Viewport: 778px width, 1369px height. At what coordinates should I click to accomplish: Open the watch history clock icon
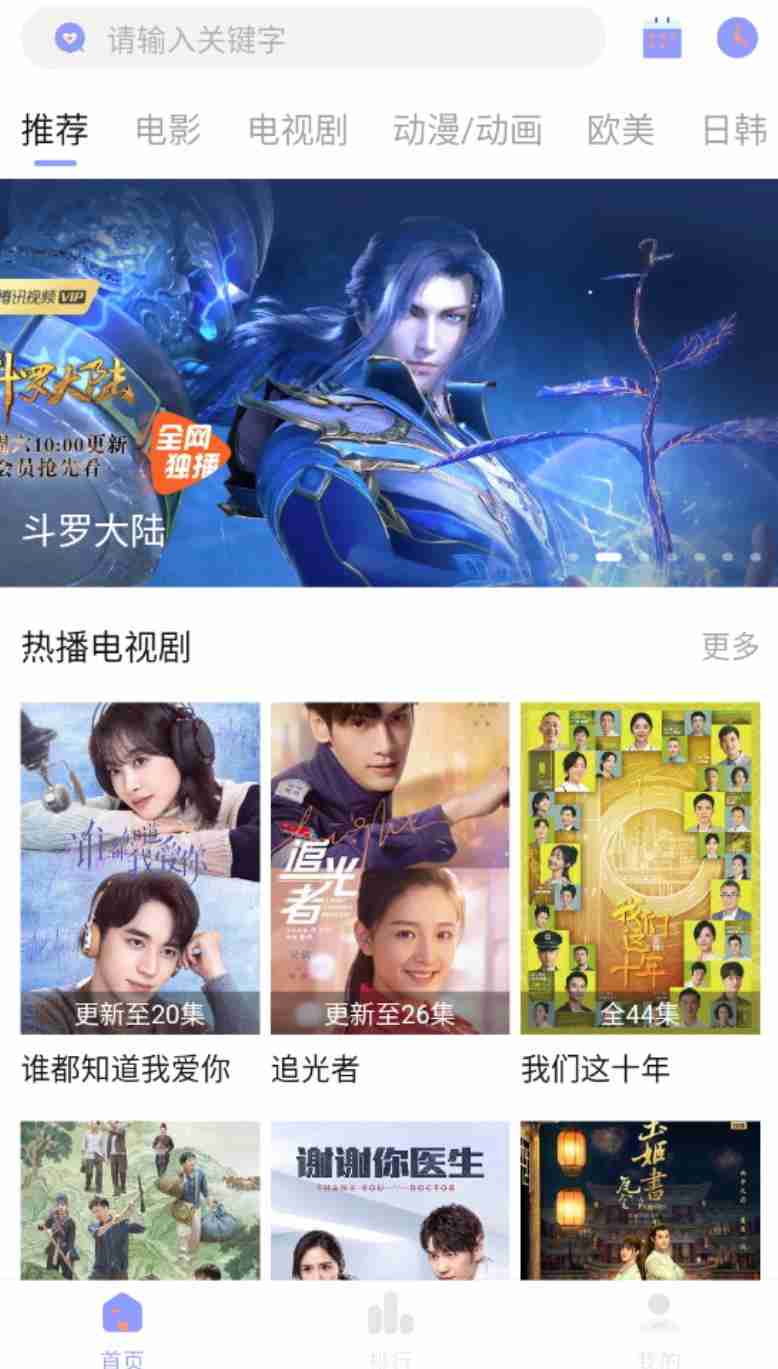[737, 38]
